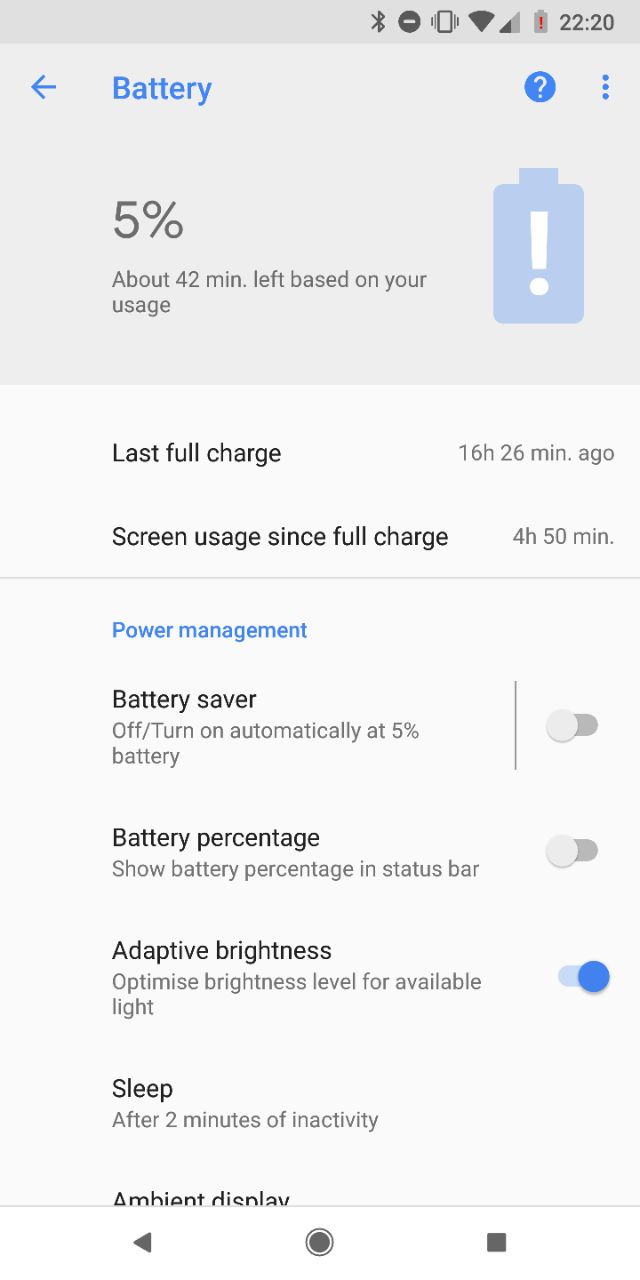Disable Adaptive brightness toggle
640x1280 pixels.
(x=584, y=977)
